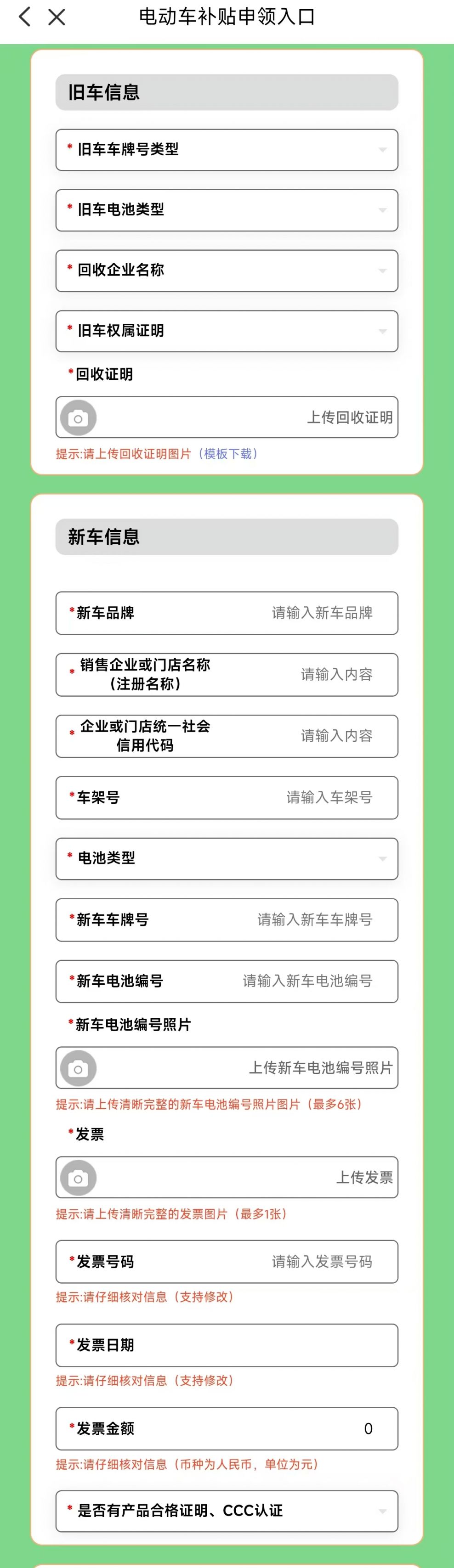Open the 旧车权属证明 dropdown
The width and height of the screenshot is (454, 1568).
(x=227, y=331)
